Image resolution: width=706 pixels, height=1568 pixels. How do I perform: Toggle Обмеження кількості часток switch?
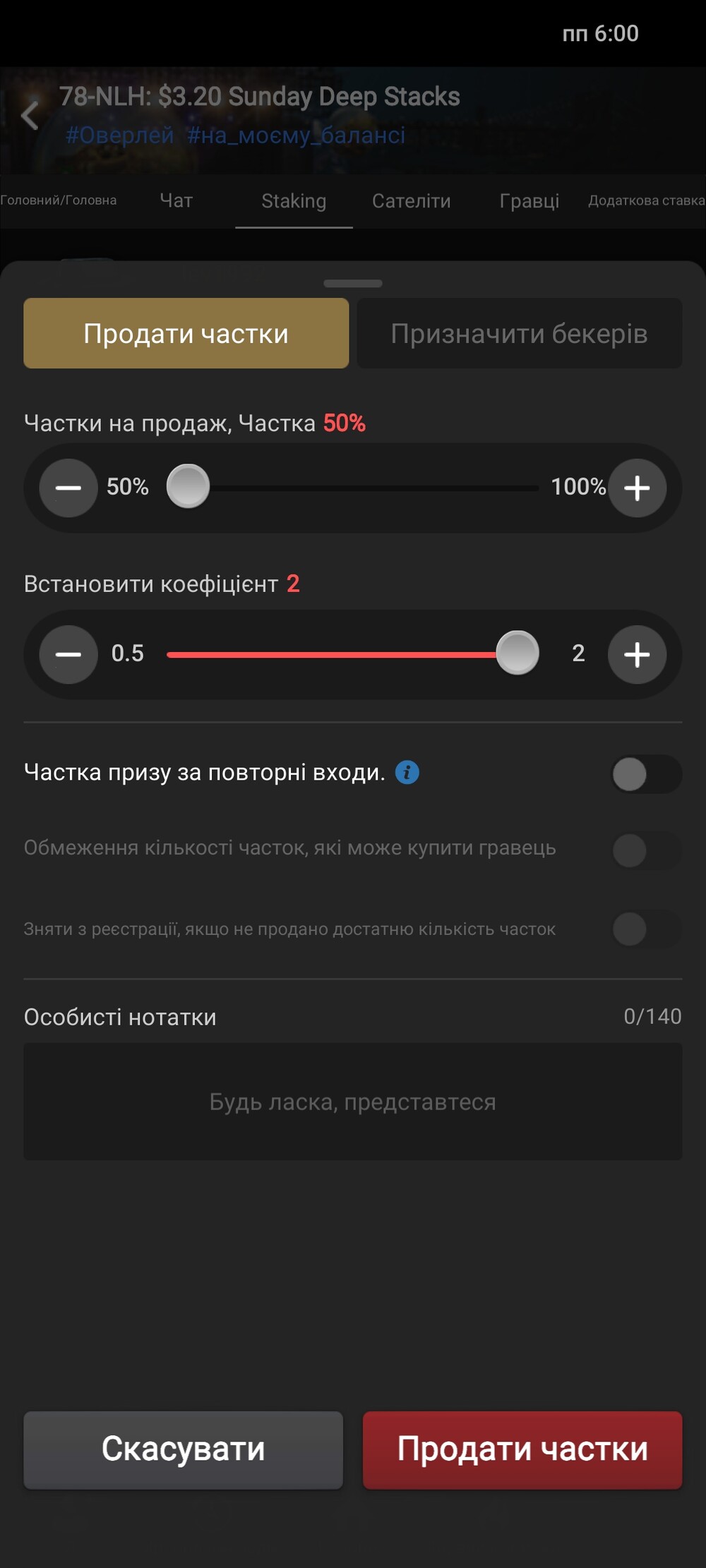coord(646,850)
